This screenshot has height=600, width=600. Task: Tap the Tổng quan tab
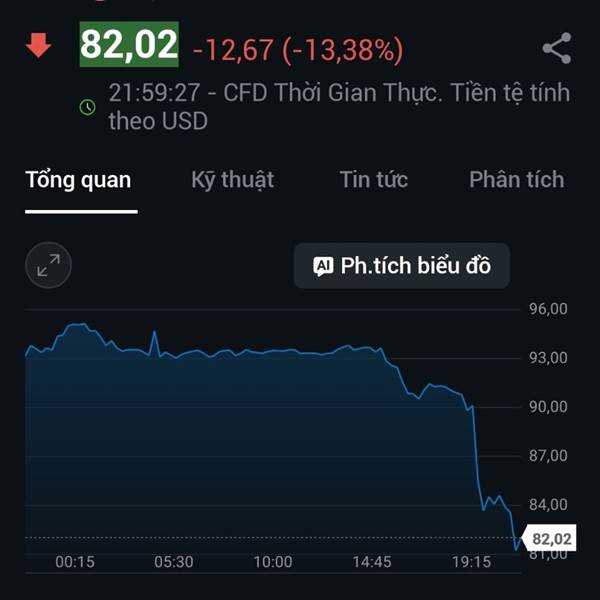click(x=78, y=180)
